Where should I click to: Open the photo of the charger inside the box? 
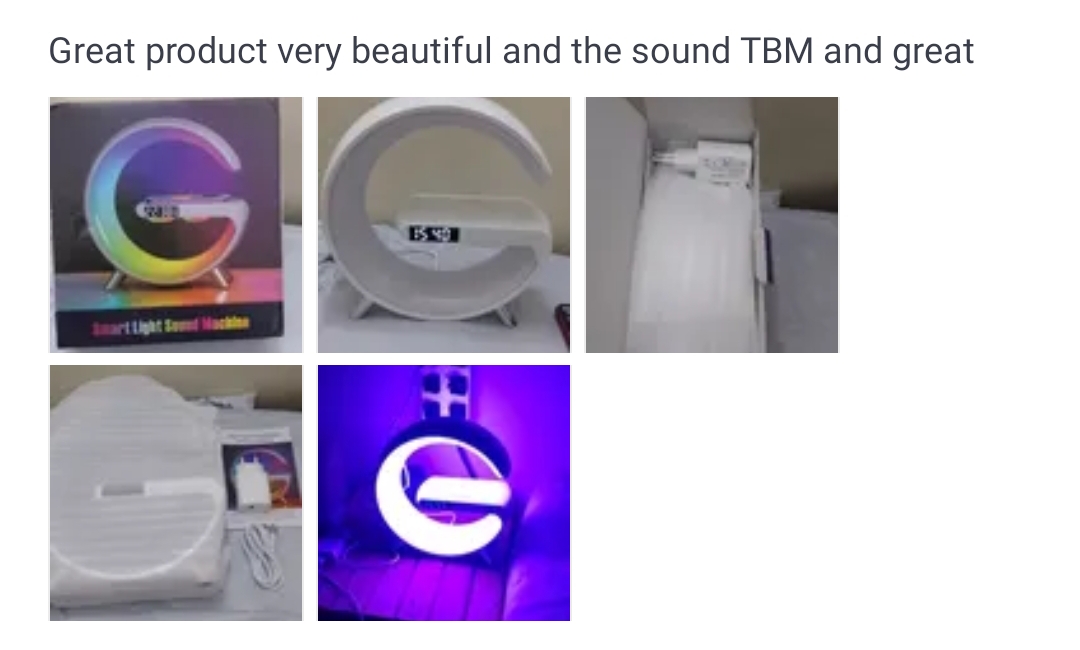click(712, 225)
